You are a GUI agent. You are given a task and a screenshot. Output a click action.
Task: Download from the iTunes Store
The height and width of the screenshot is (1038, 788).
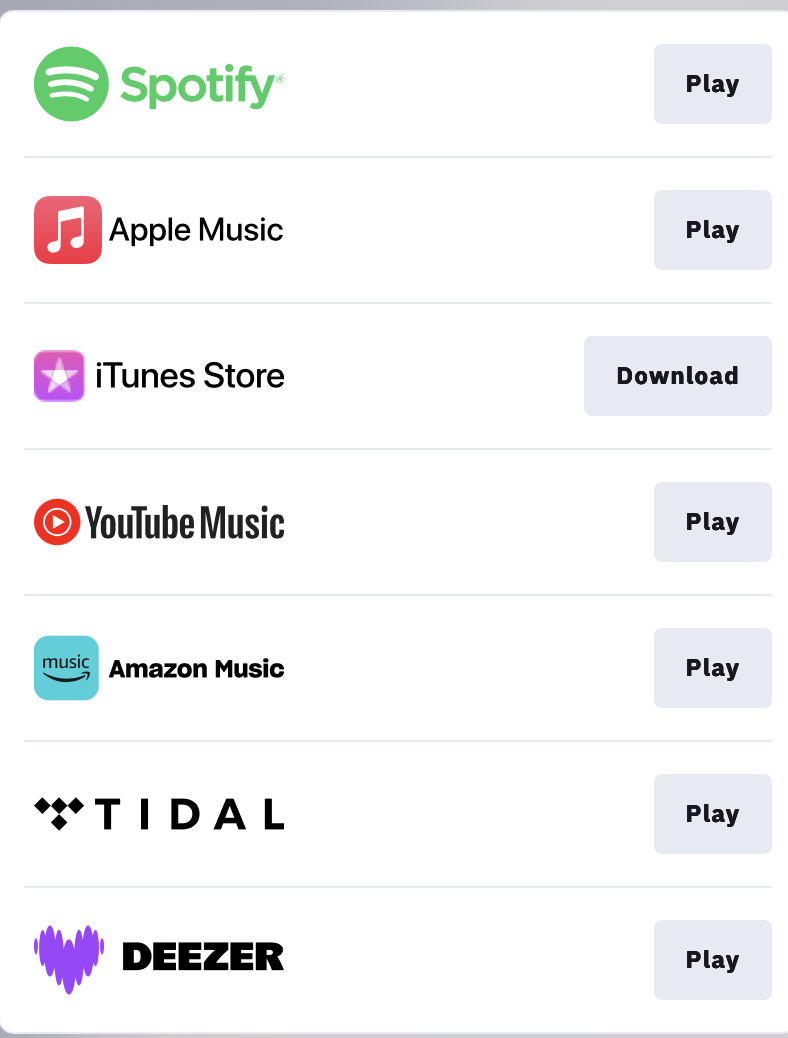point(677,376)
